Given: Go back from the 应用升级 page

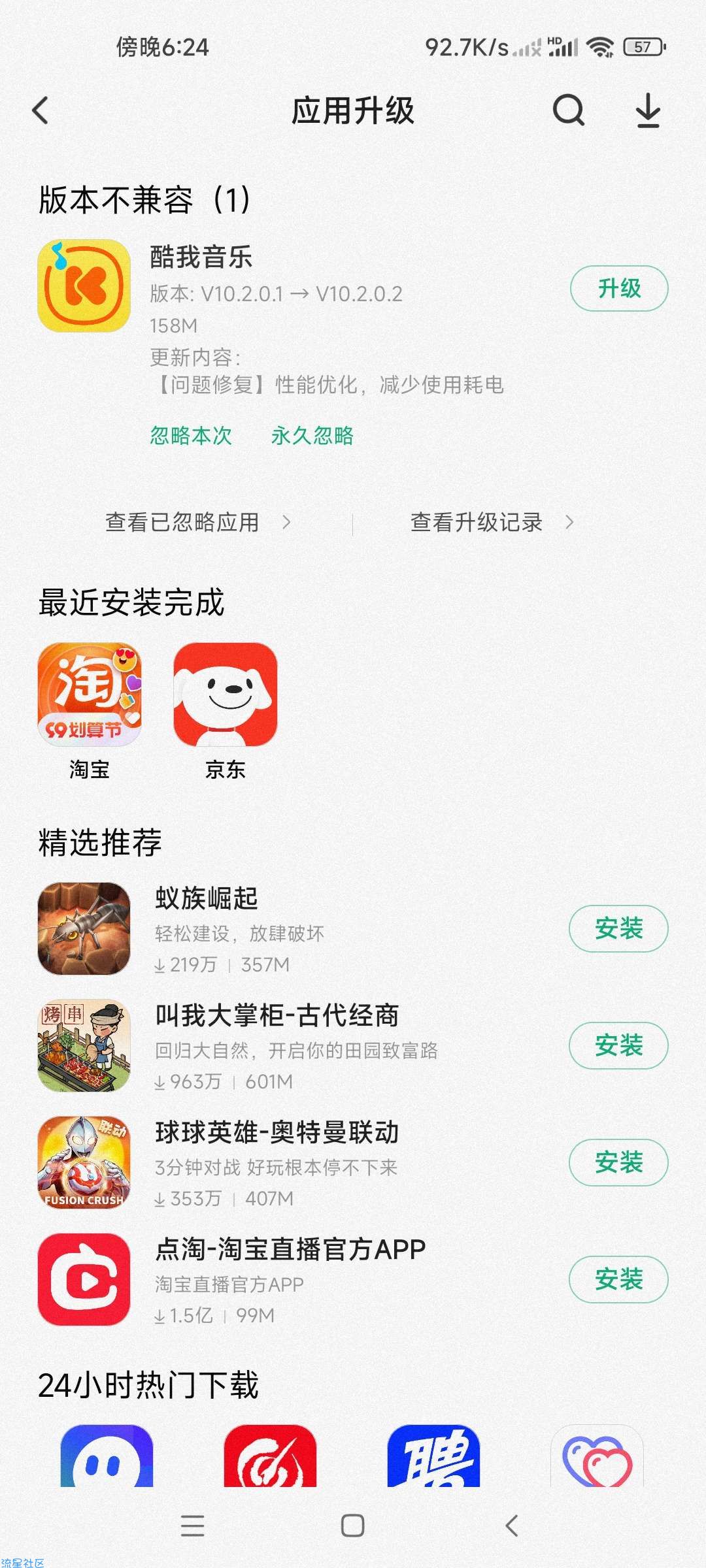Looking at the screenshot, I should 41,110.
